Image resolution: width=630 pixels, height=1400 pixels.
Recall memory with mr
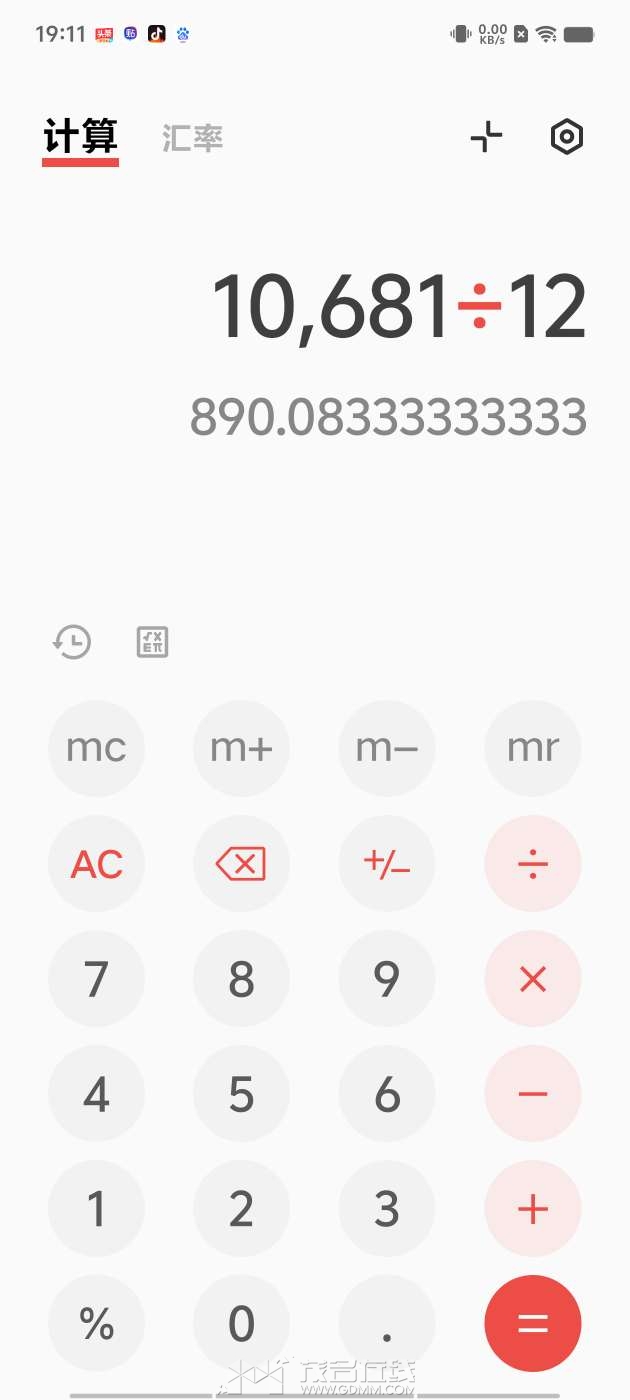pos(532,748)
